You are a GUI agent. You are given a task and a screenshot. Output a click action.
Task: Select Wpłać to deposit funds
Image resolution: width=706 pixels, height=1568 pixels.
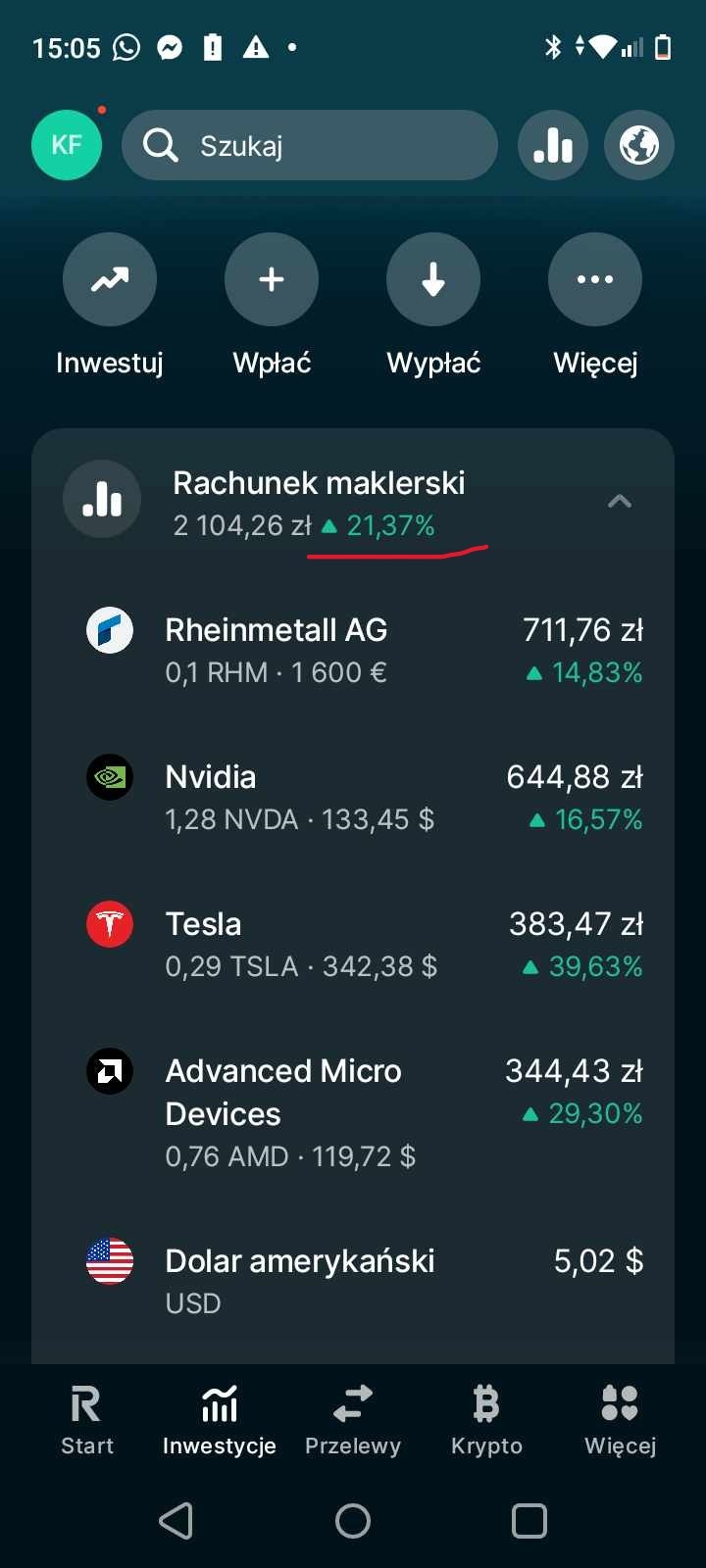click(272, 280)
